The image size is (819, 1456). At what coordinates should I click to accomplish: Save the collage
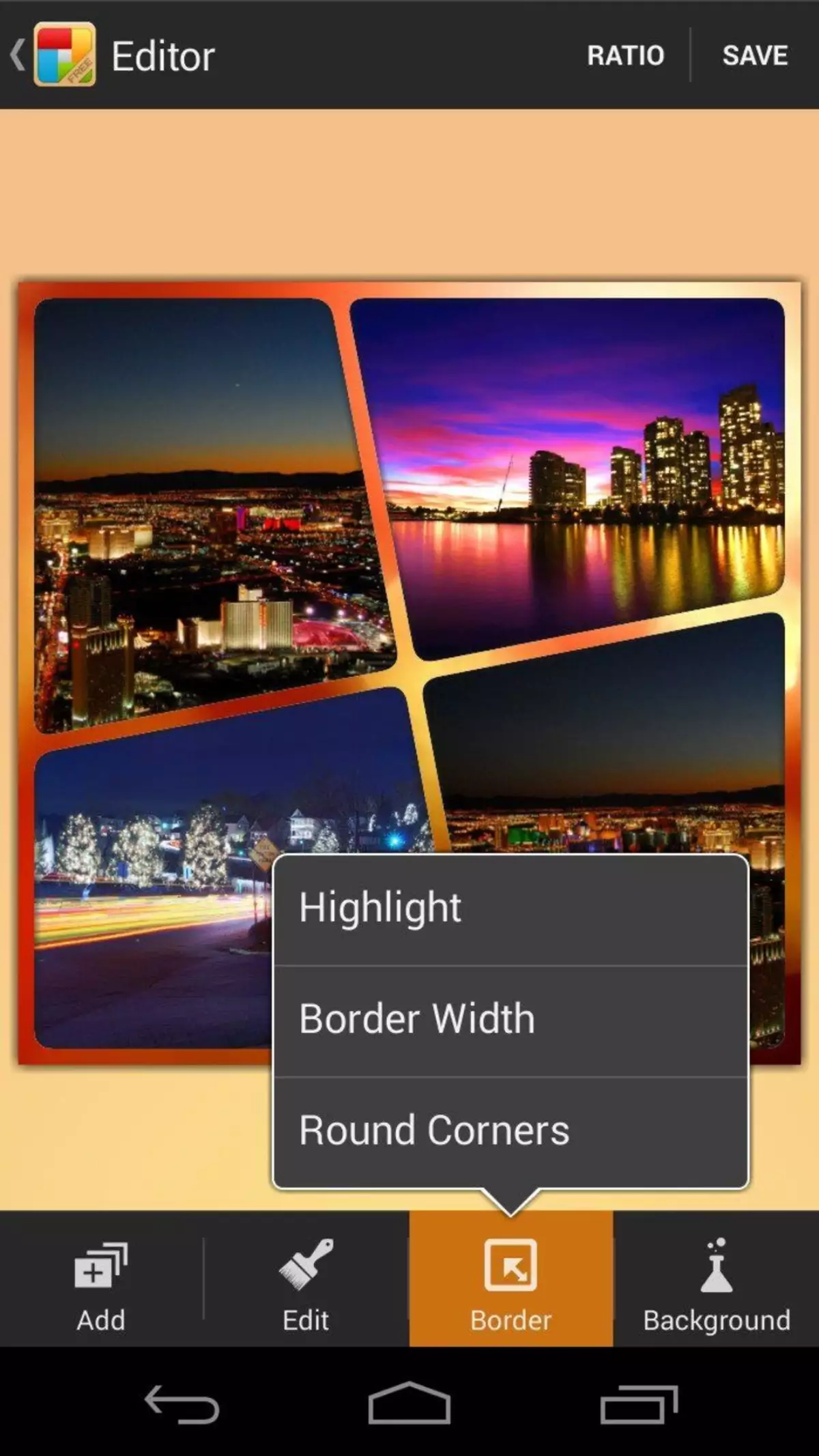(x=755, y=55)
